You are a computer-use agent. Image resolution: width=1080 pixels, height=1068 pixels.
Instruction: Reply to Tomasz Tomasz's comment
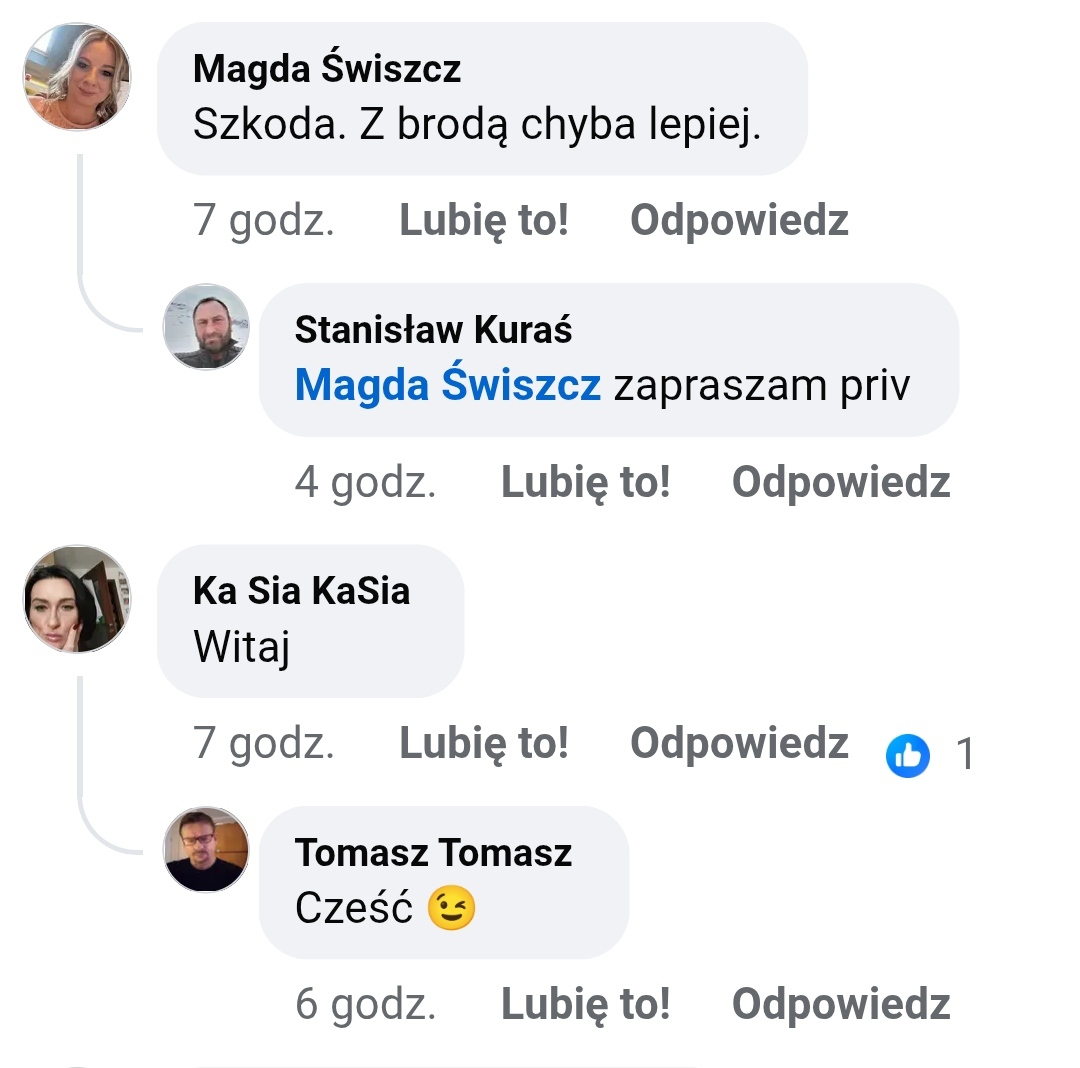[x=841, y=1005]
